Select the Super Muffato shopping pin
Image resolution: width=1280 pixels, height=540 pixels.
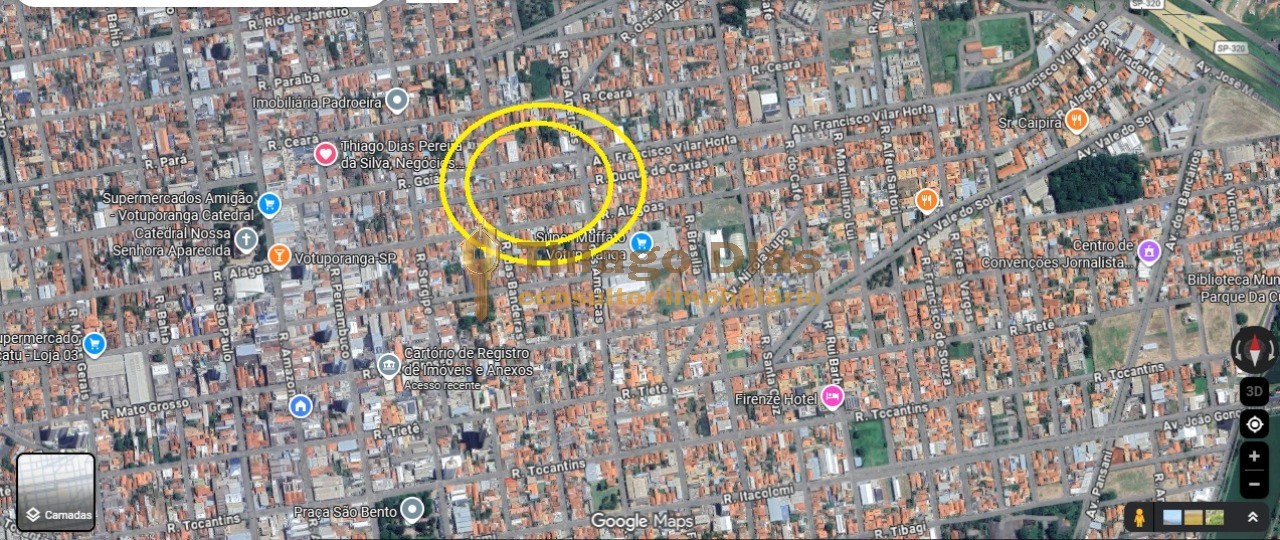pyautogui.click(x=641, y=242)
